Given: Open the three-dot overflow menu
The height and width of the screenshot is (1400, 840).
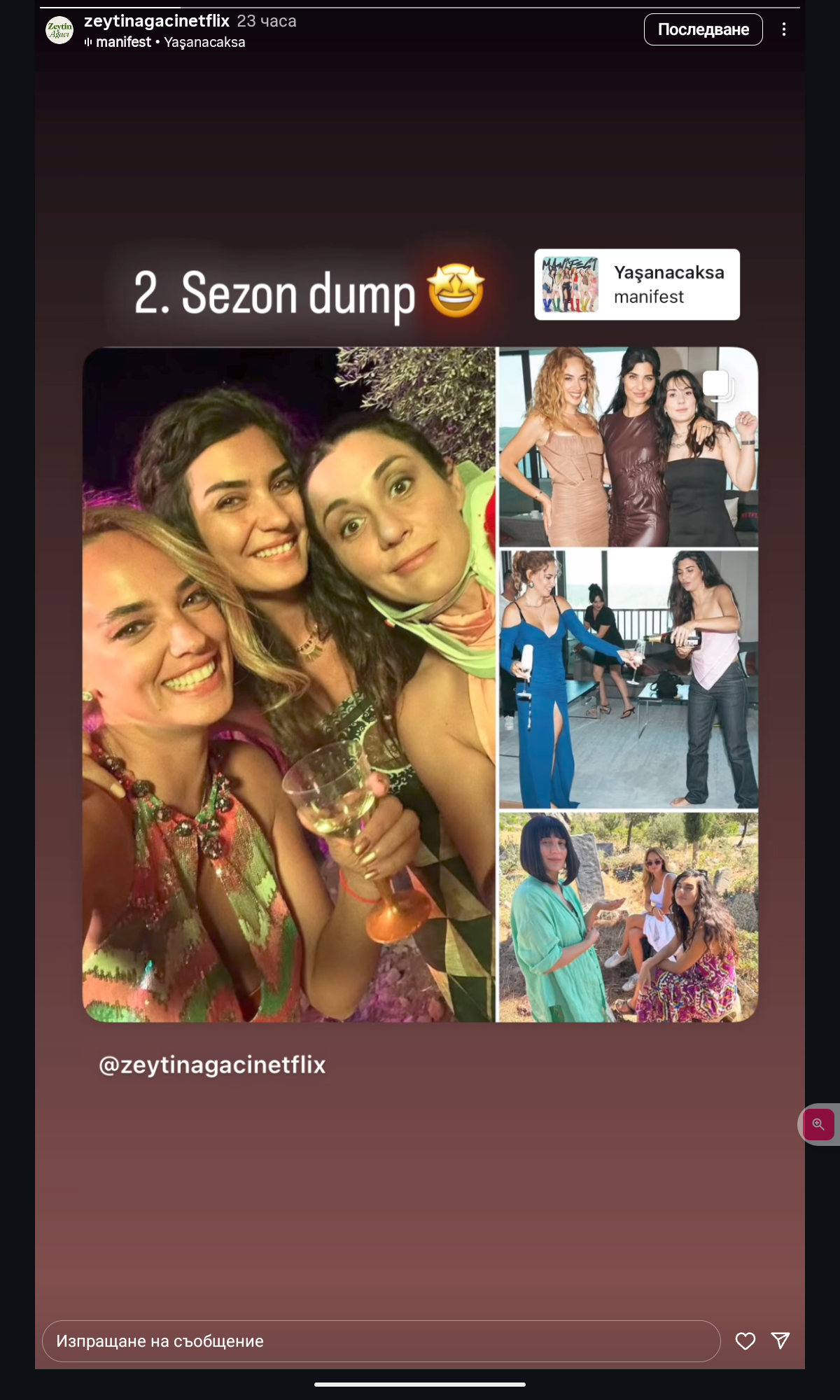Looking at the screenshot, I should tap(784, 29).
